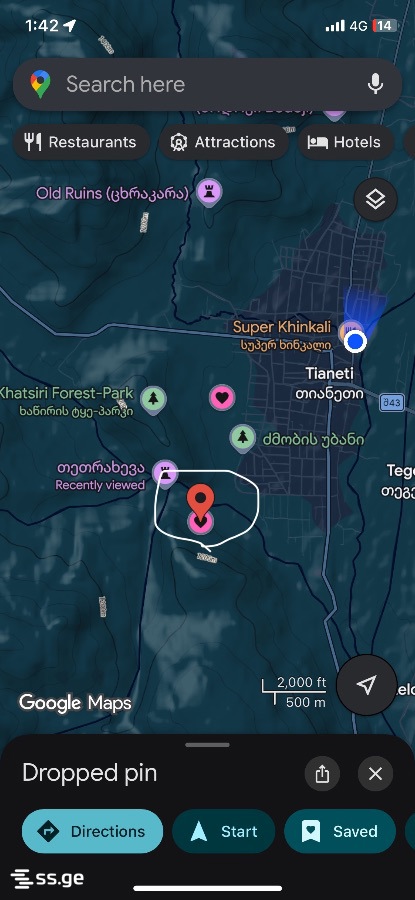Open the map layers button
415x900 pixels.
375,200
